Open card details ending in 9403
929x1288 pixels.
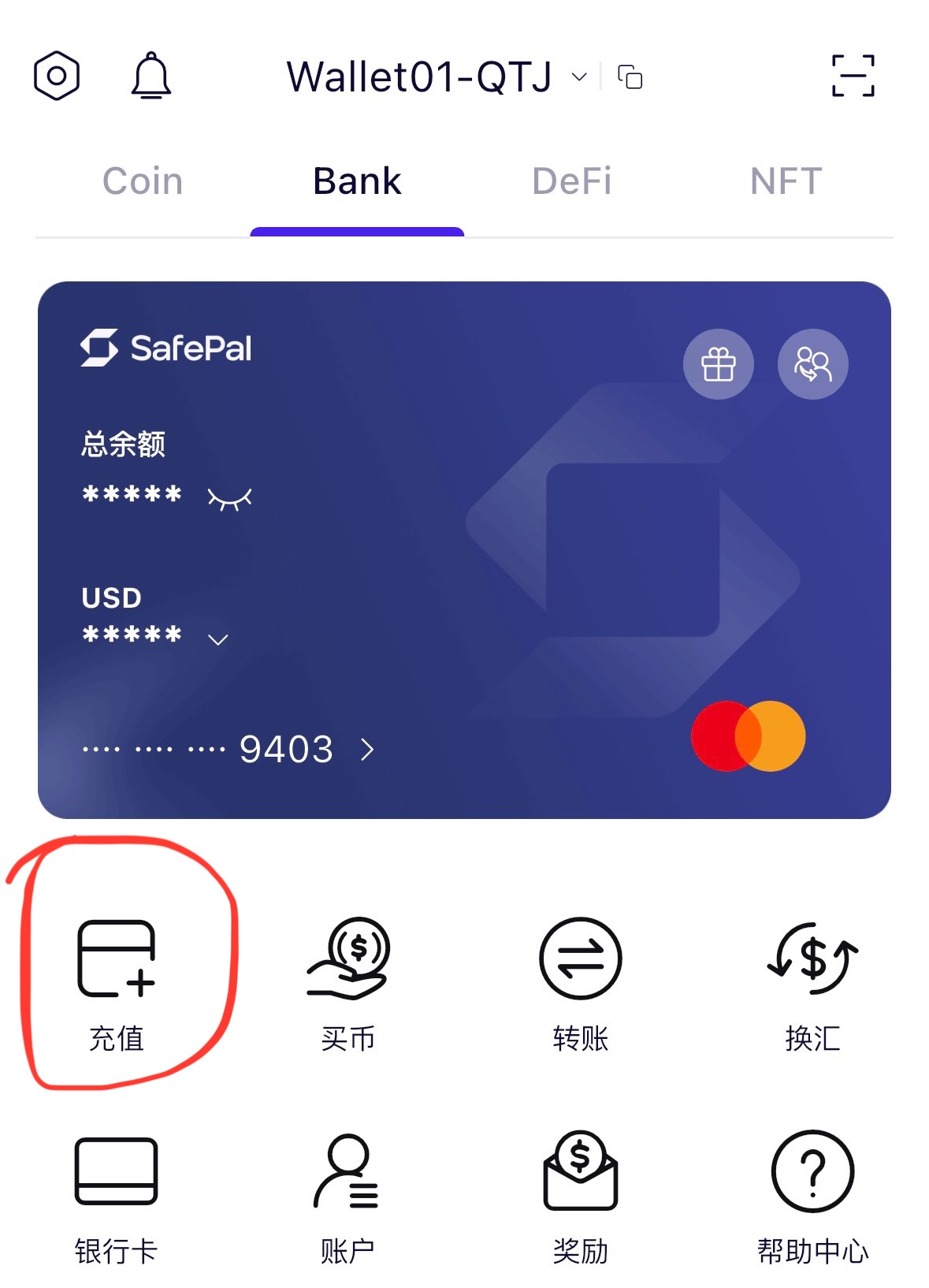point(367,750)
